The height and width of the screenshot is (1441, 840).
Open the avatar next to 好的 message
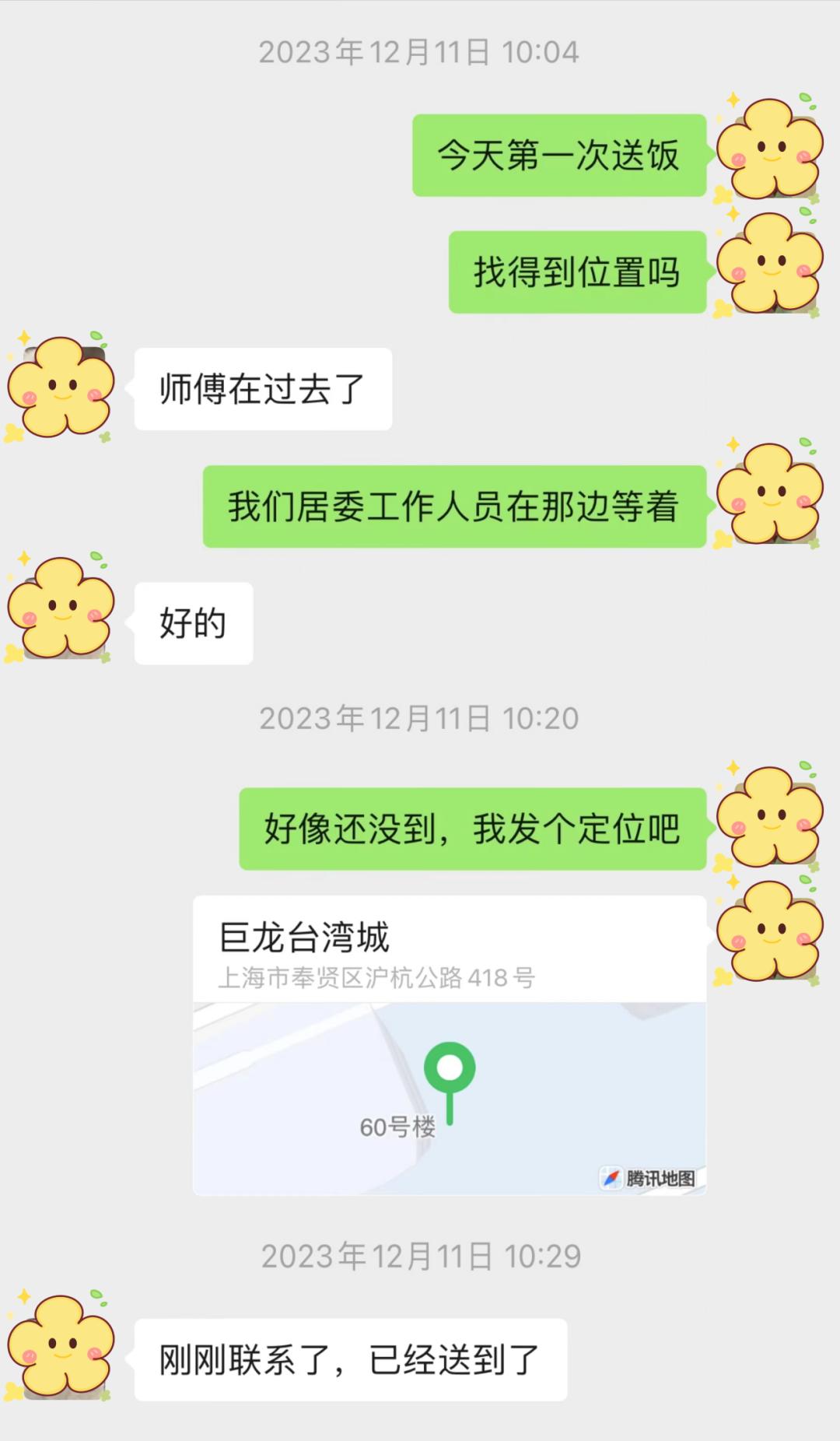[61, 608]
